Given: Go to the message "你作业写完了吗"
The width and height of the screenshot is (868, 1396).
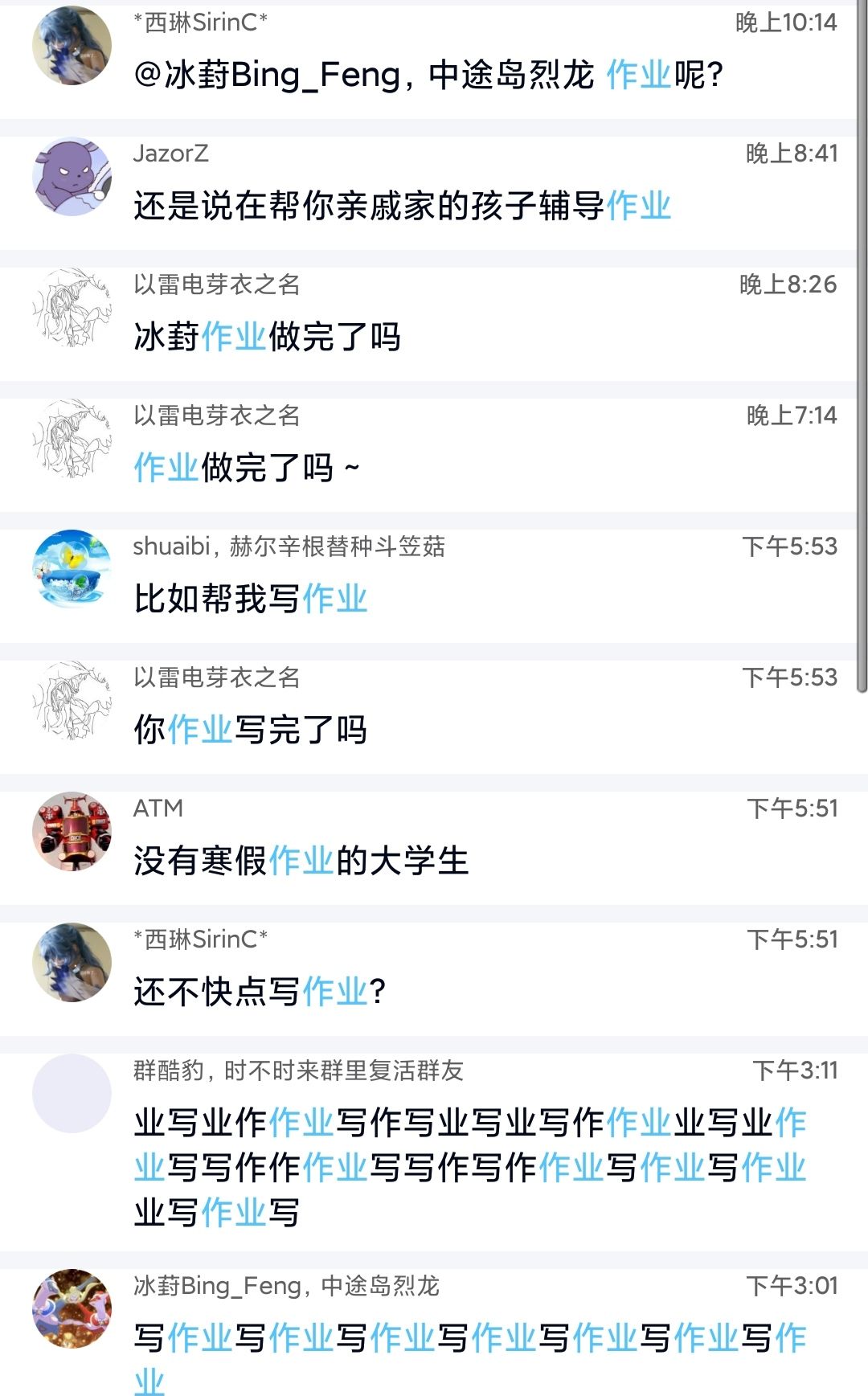Looking at the screenshot, I should [x=251, y=729].
